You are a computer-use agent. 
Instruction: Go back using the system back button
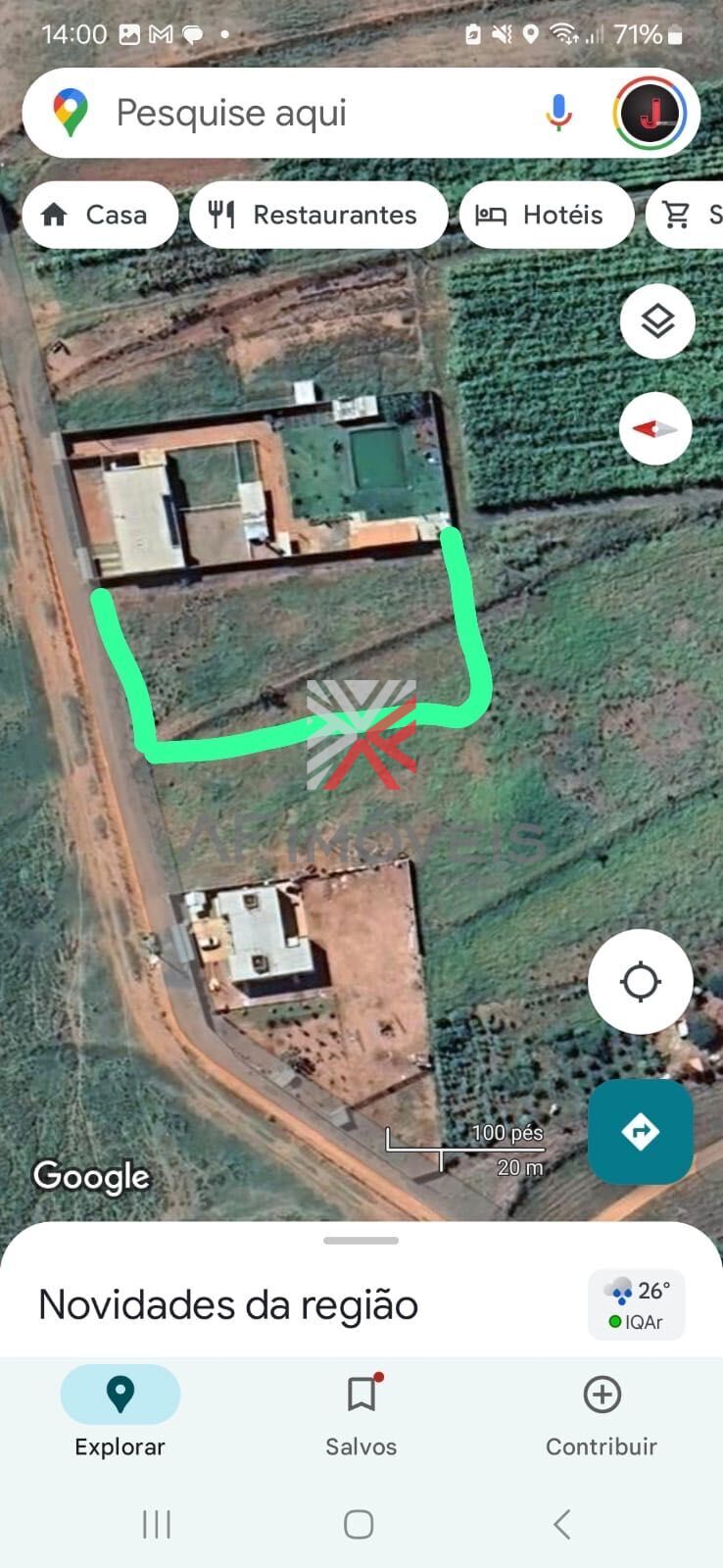point(561,1524)
